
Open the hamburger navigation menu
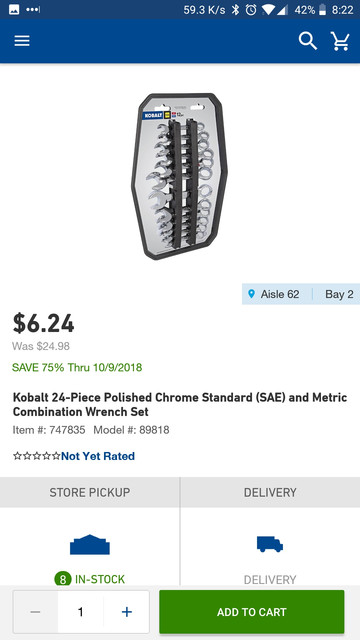[x=22, y=41]
